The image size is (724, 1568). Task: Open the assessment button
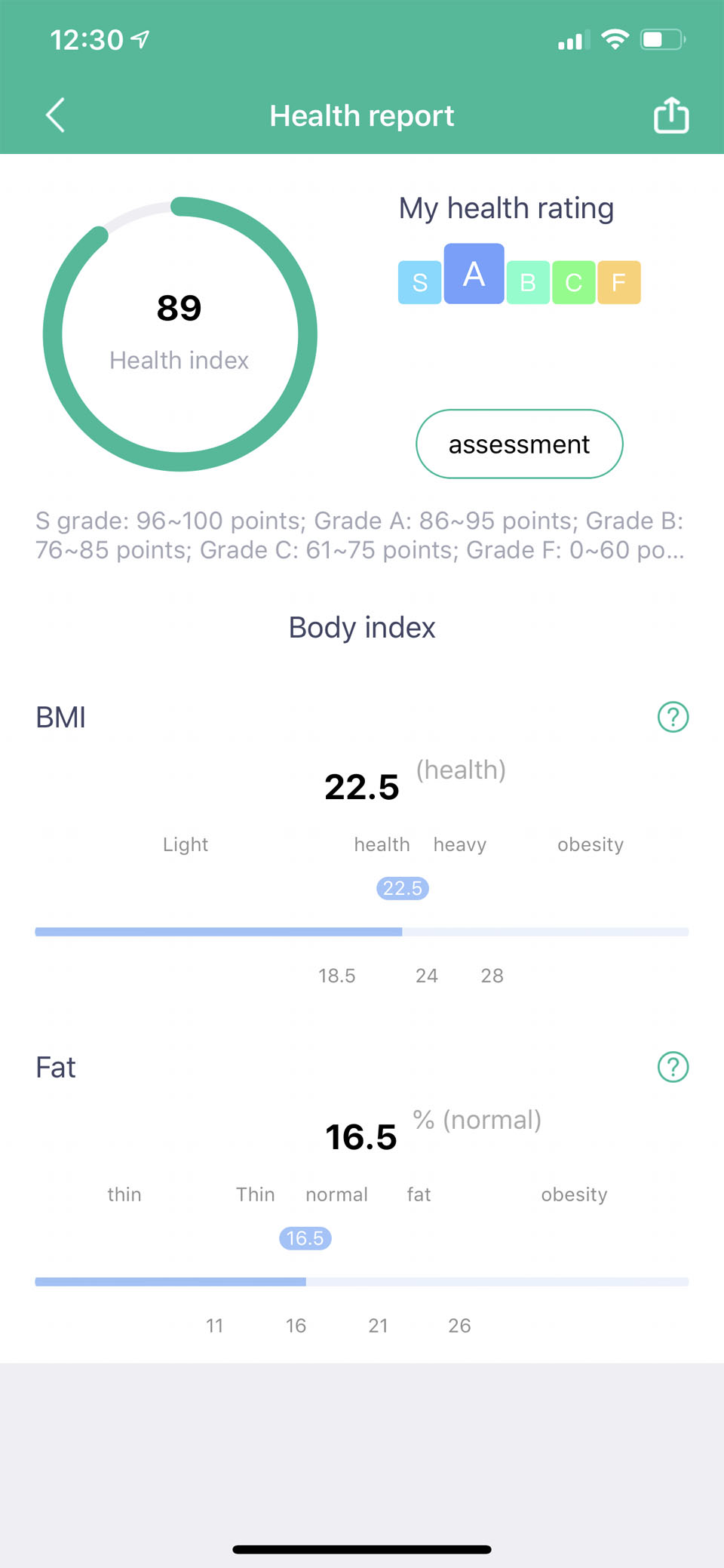[520, 444]
